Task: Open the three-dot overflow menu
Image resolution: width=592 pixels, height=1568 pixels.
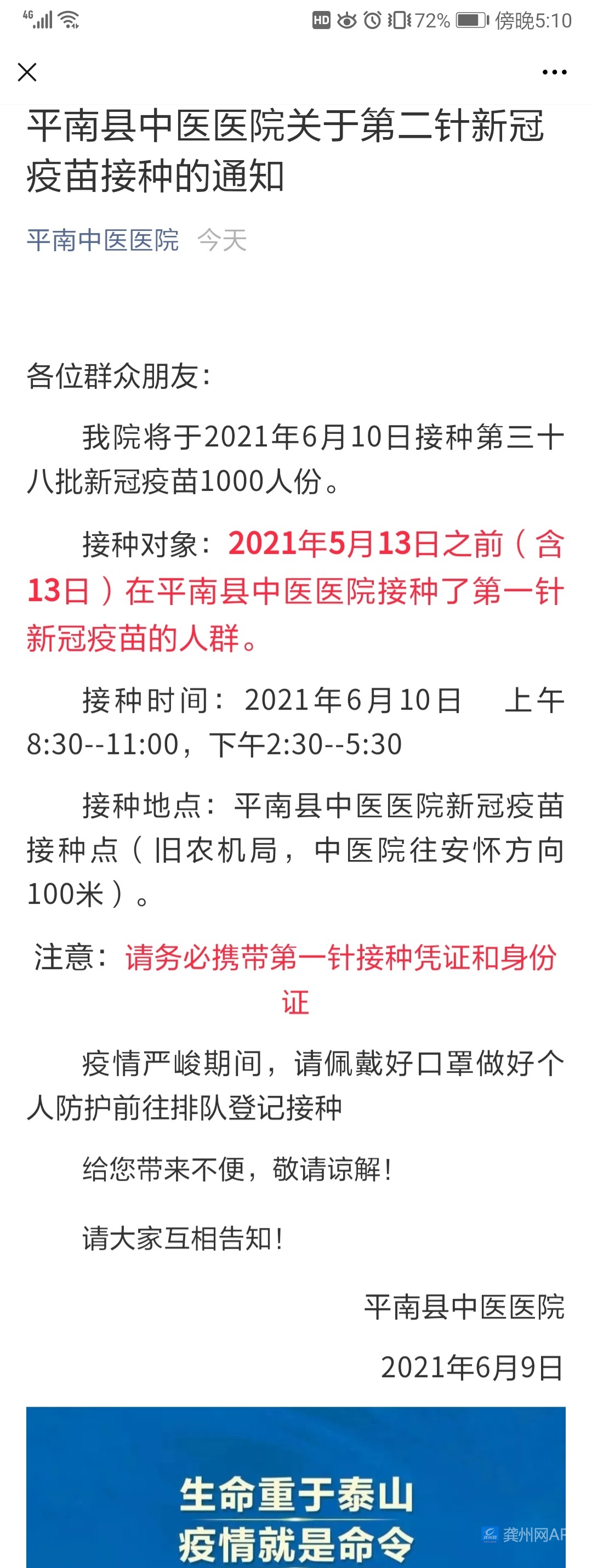Action: click(x=554, y=72)
